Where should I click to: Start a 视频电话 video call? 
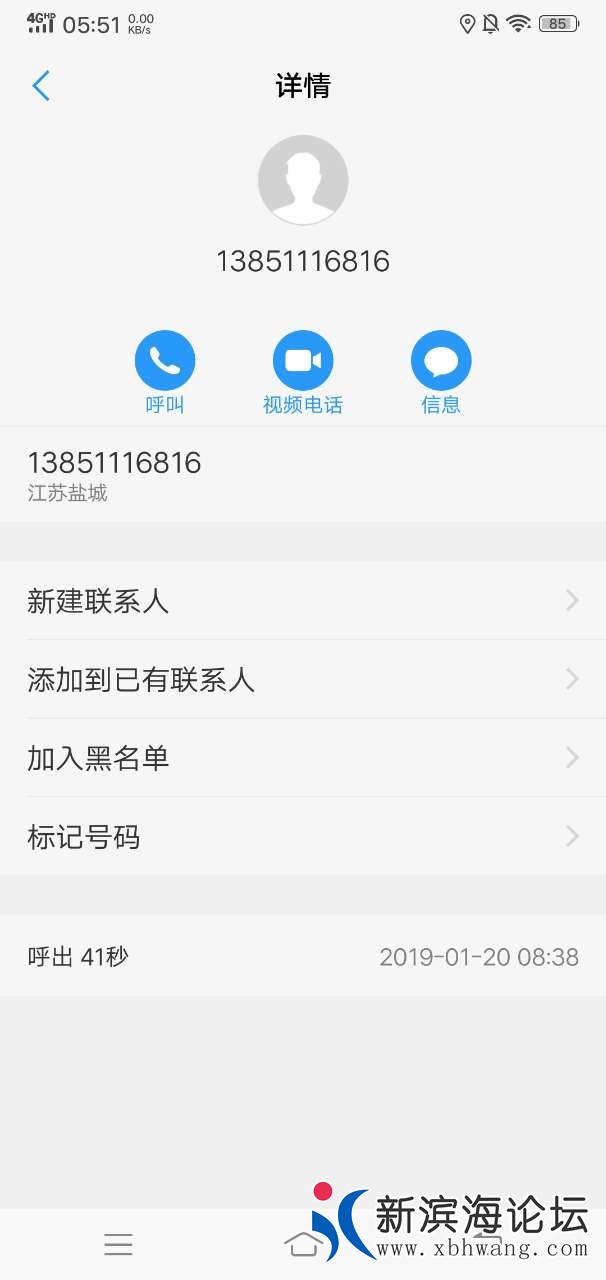point(303,361)
